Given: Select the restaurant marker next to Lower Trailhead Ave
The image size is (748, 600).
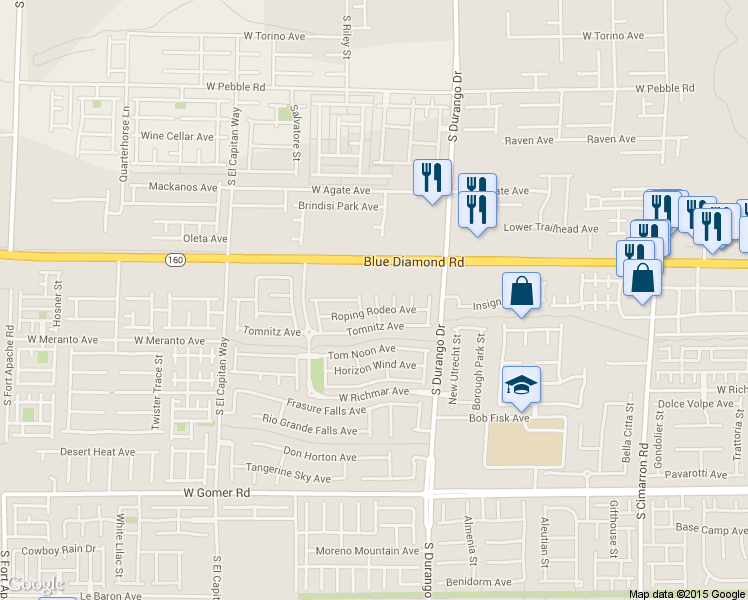Looking at the screenshot, I should [x=477, y=212].
